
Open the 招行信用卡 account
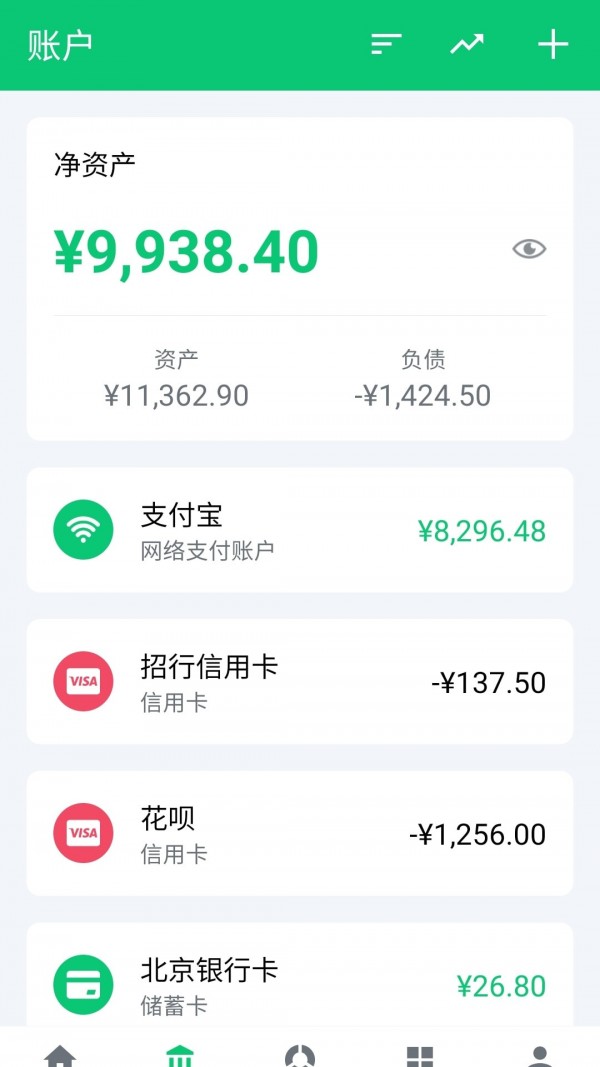pos(300,682)
